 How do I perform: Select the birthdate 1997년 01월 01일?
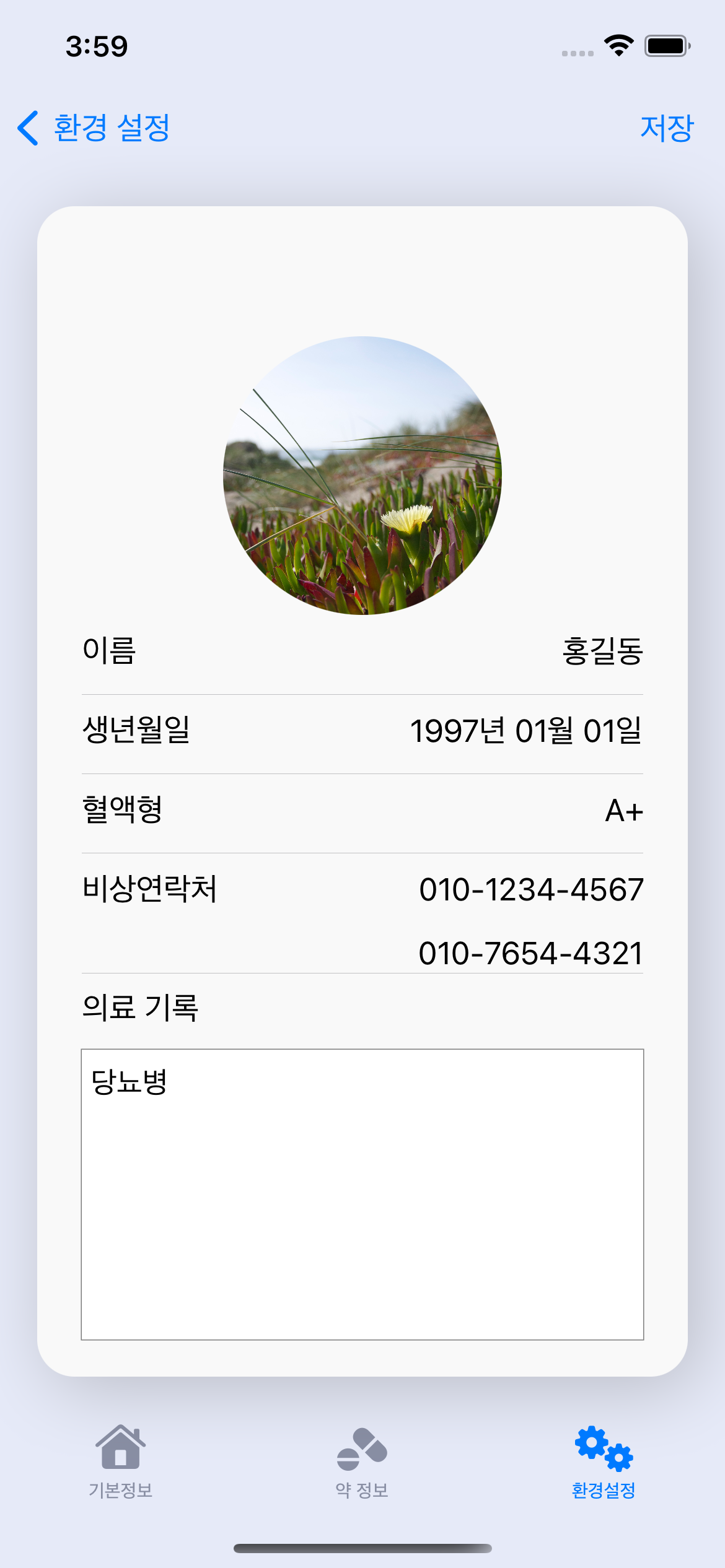(525, 731)
